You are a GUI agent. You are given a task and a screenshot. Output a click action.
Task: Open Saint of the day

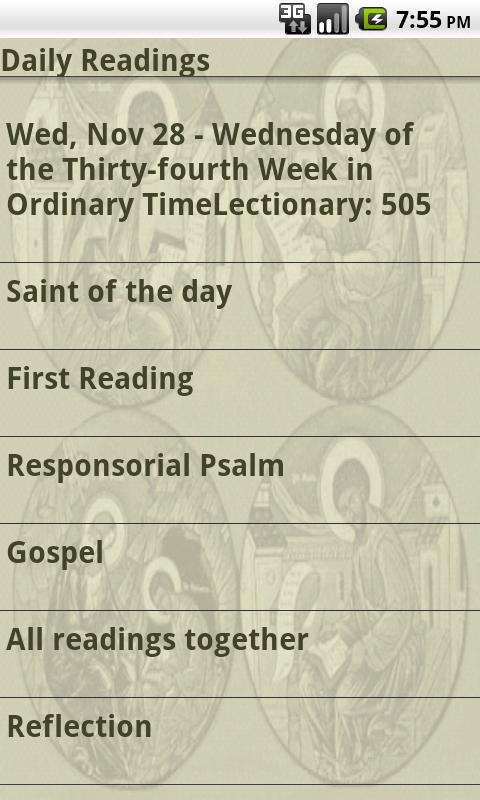(x=240, y=306)
